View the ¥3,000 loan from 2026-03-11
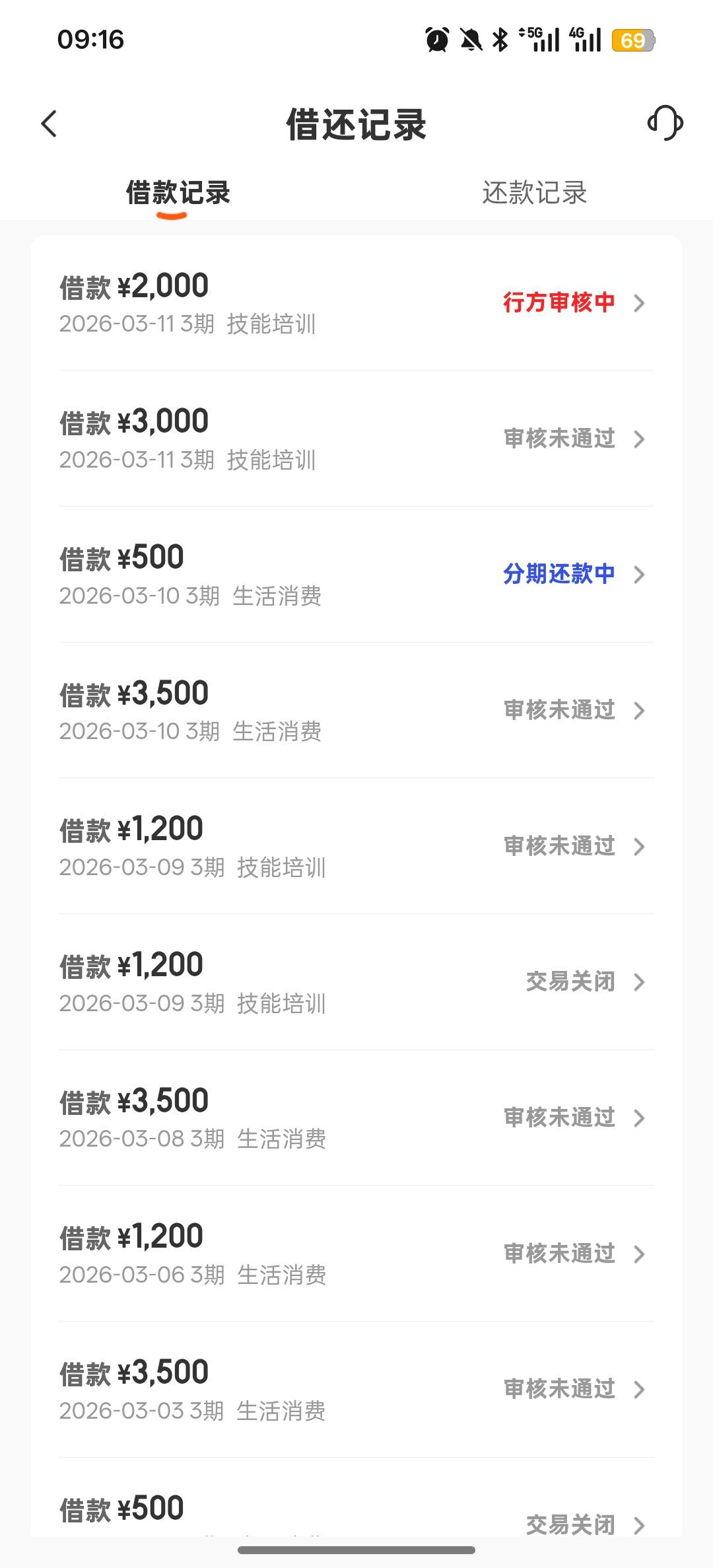 (356, 439)
